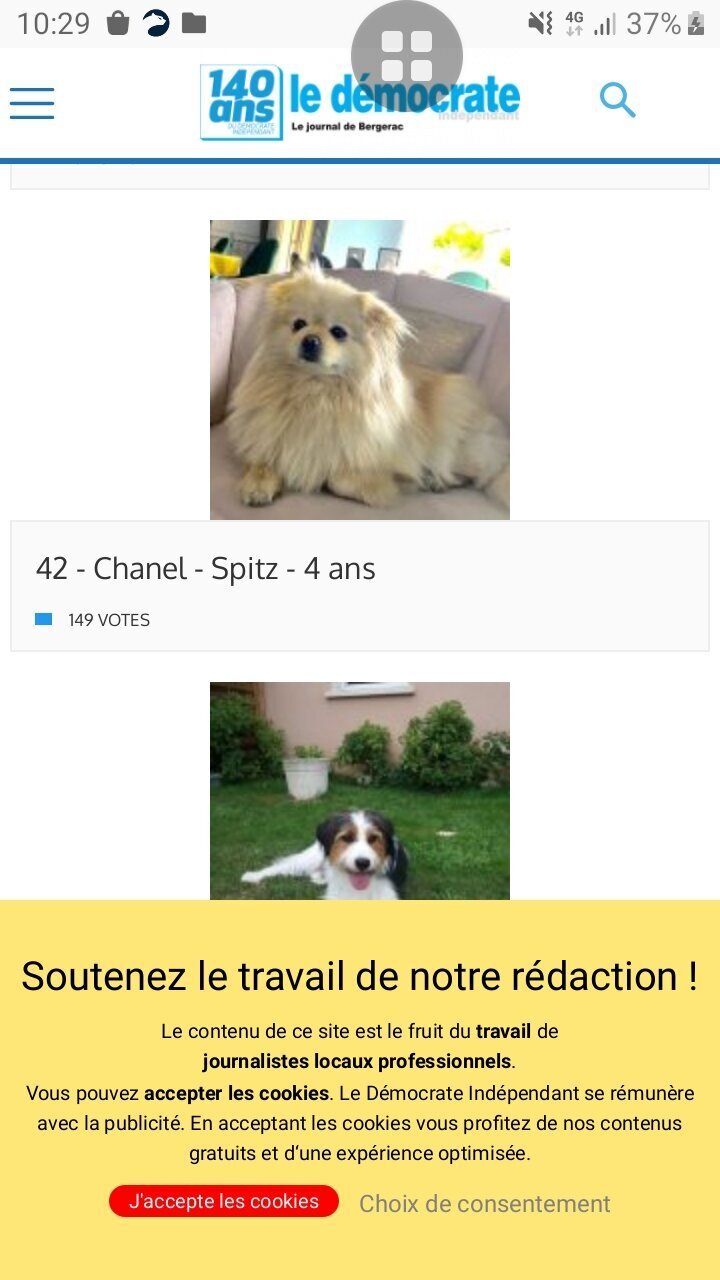Open the search magnifier icon
Viewport: 720px width, 1280px height.
point(617,100)
